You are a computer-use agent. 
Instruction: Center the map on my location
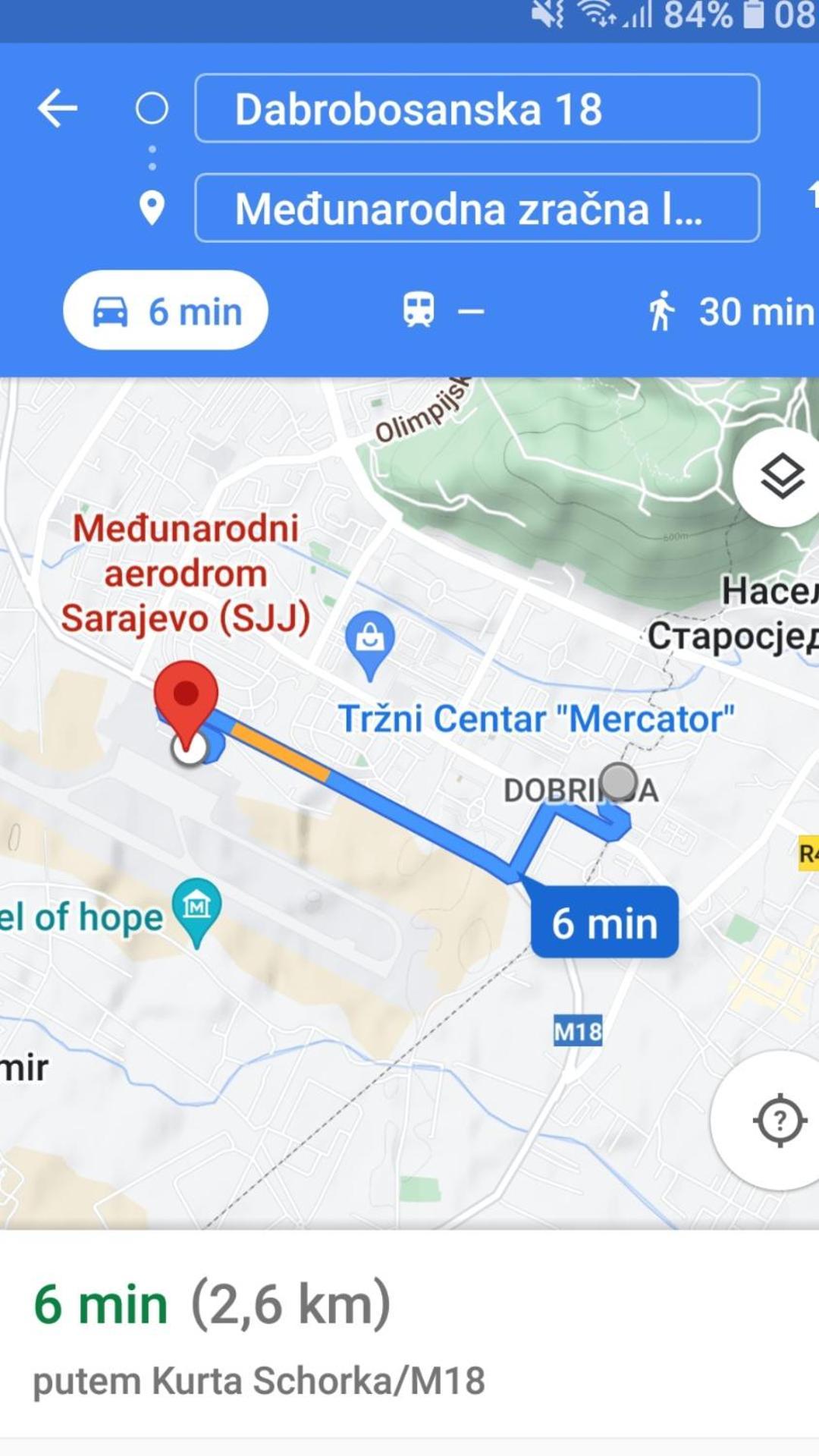[779, 1121]
